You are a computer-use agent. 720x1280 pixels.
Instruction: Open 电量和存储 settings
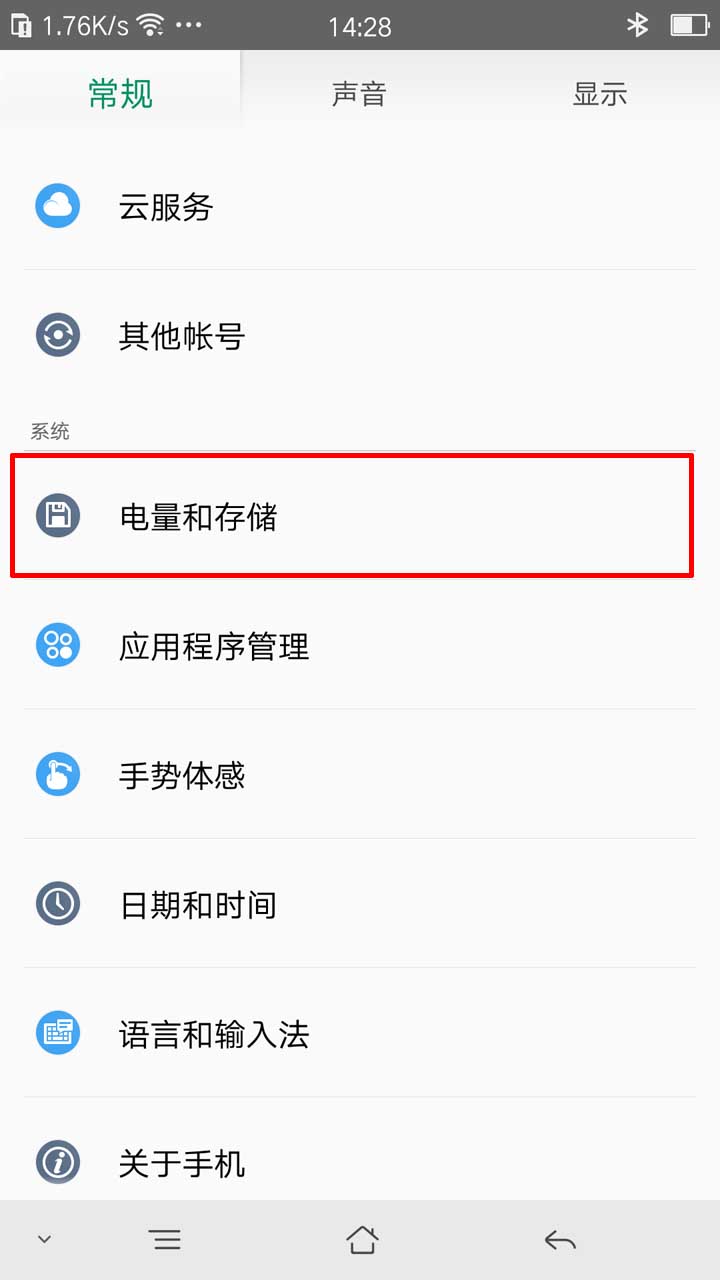[360, 516]
